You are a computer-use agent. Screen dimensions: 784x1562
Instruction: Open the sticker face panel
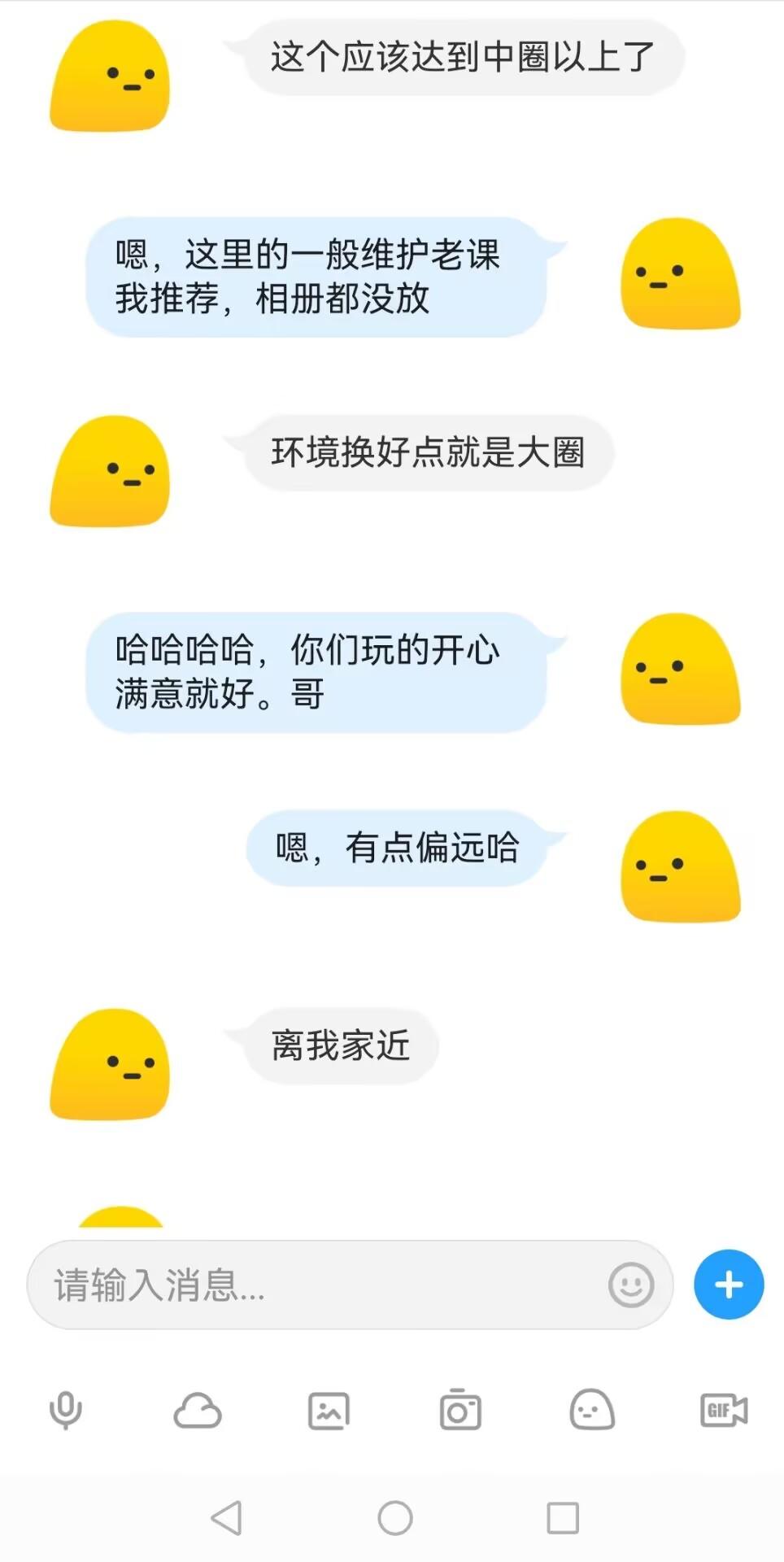(x=592, y=1411)
